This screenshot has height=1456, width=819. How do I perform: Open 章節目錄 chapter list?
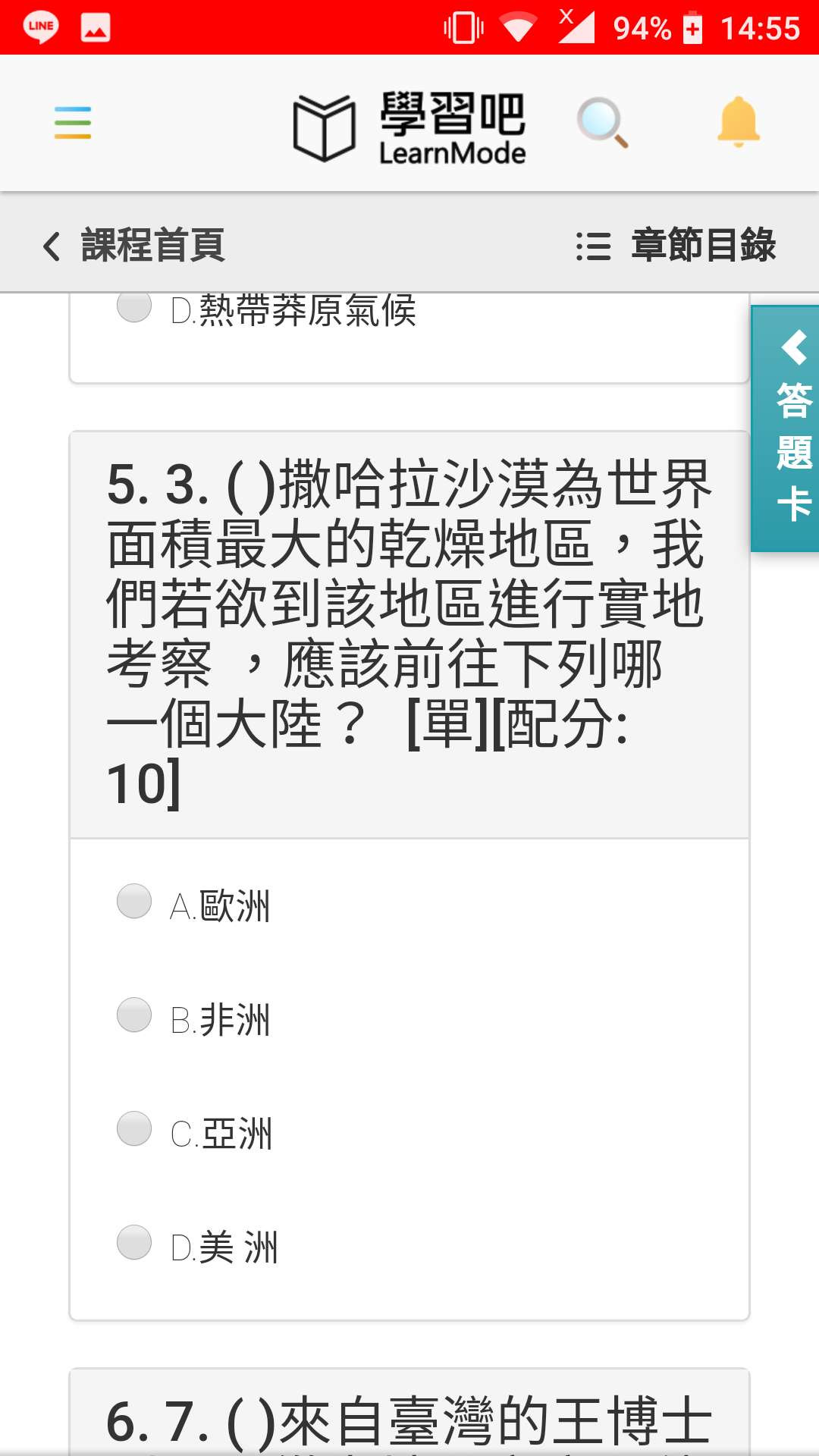pos(676,245)
